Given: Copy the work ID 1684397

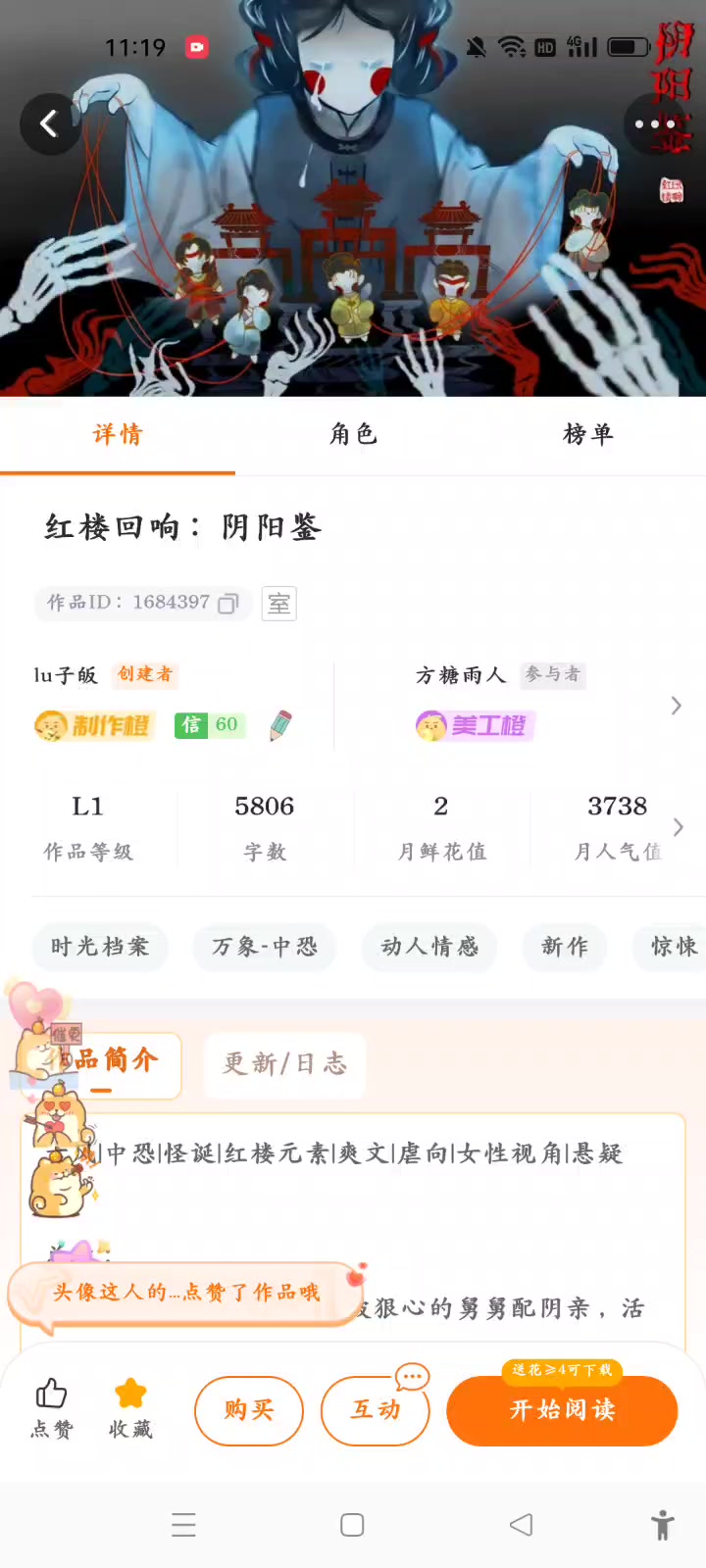Looking at the screenshot, I should click(x=227, y=604).
